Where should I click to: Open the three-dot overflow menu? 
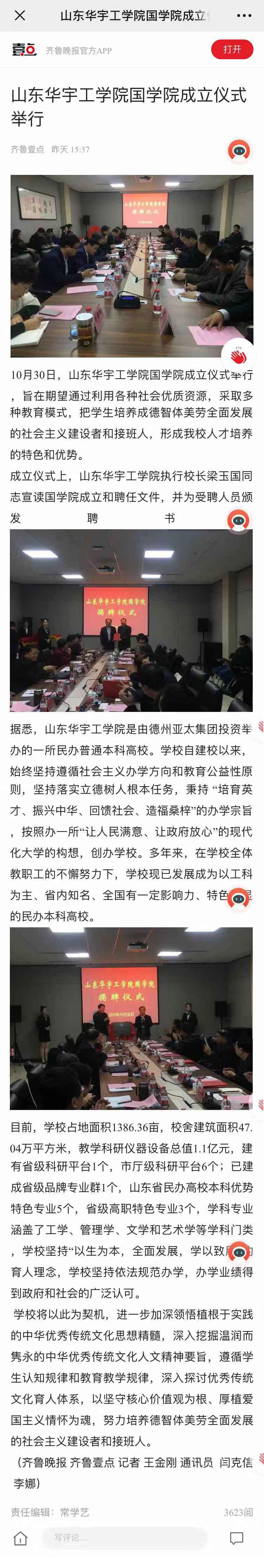(x=244, y=15)
